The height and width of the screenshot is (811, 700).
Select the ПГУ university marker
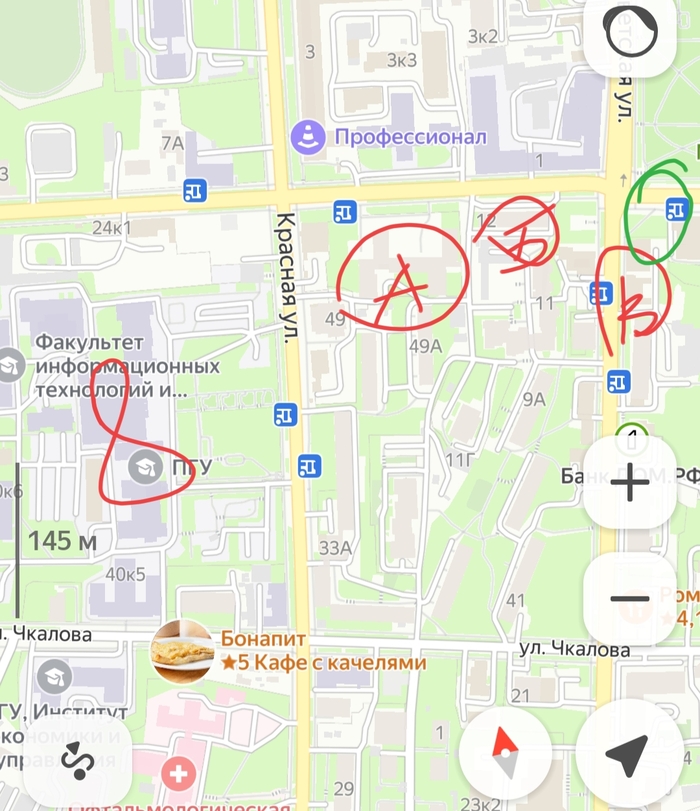coord(146,466)
